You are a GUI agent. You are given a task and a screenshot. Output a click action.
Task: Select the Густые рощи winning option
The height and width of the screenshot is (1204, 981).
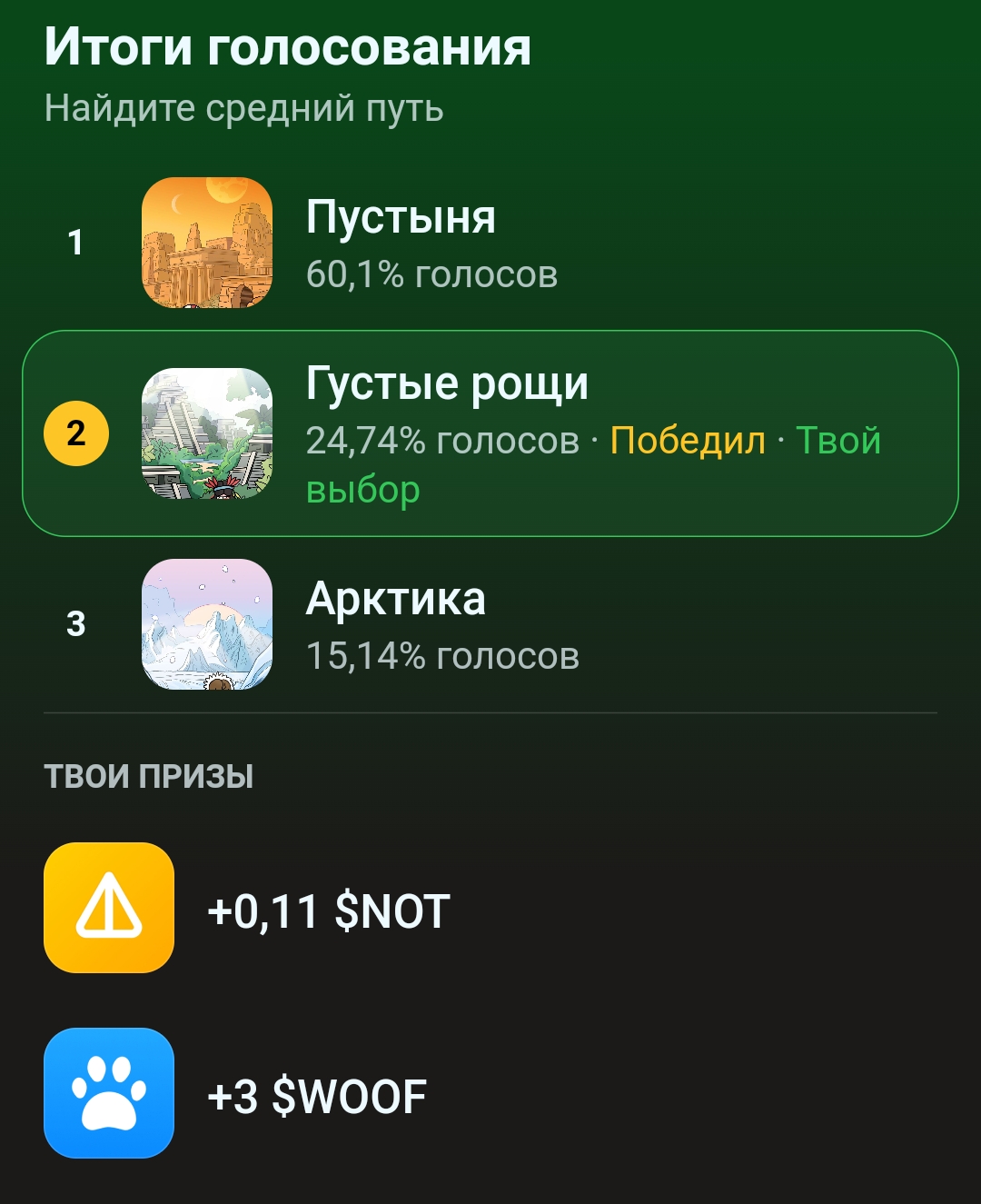coord(490,433)
